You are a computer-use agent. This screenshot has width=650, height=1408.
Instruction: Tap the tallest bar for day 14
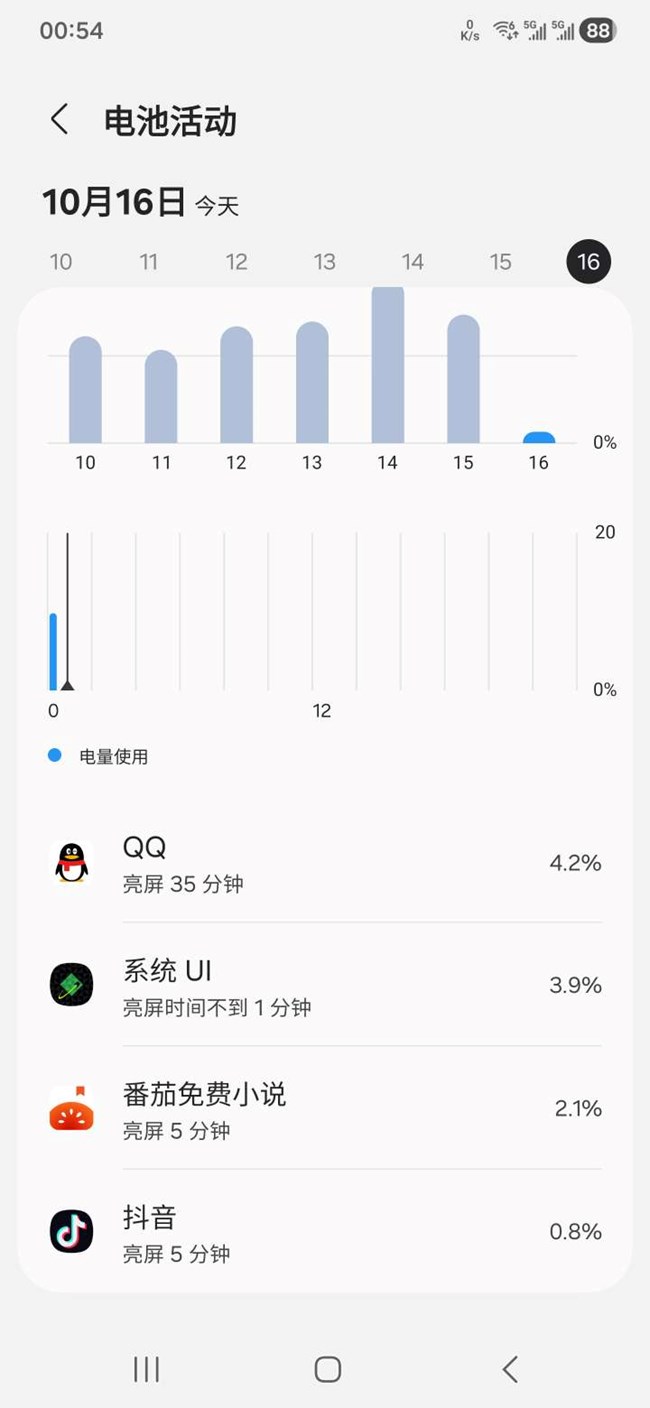(x=388, y=370)
